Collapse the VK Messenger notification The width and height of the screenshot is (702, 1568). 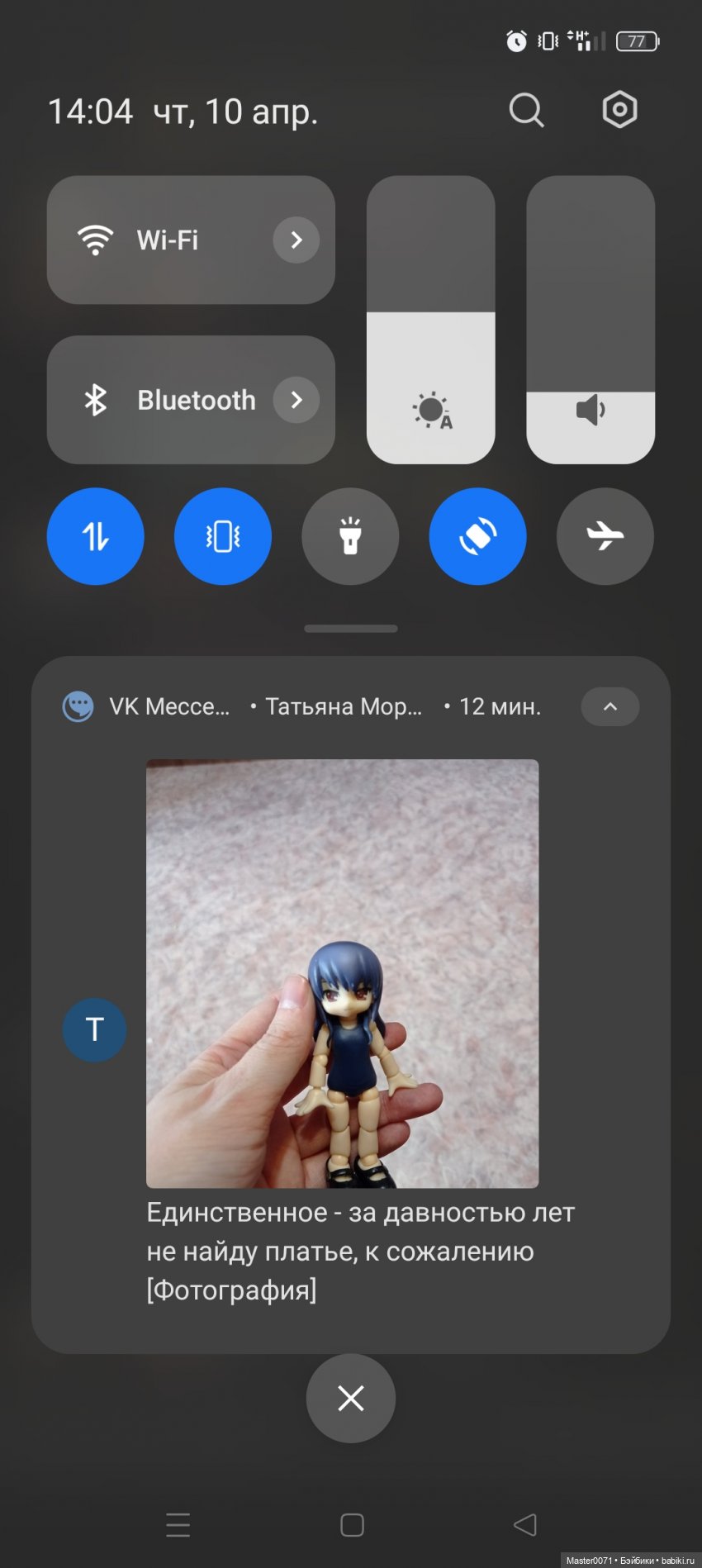(610, 706)
